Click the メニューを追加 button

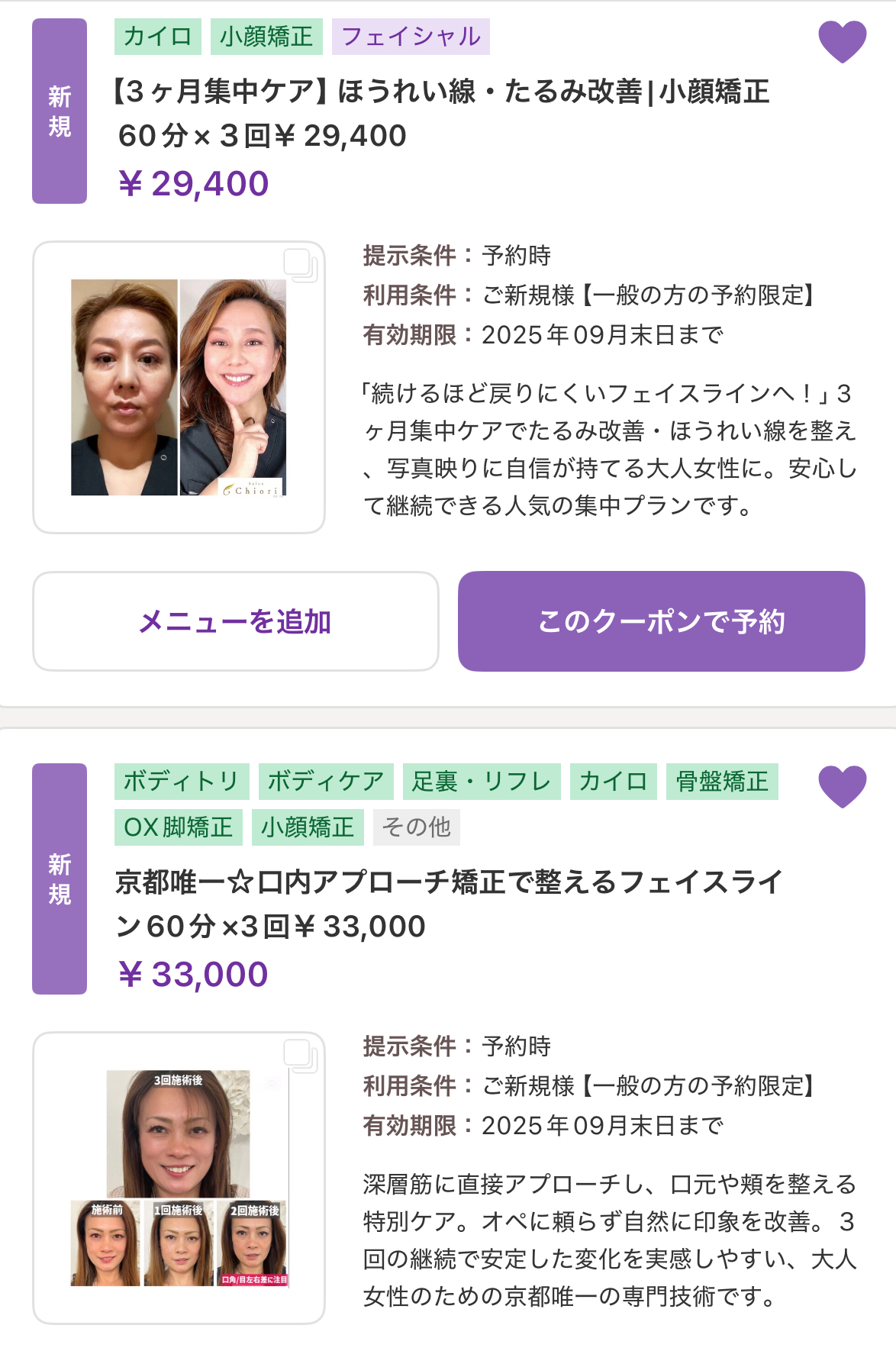point(237,621)
